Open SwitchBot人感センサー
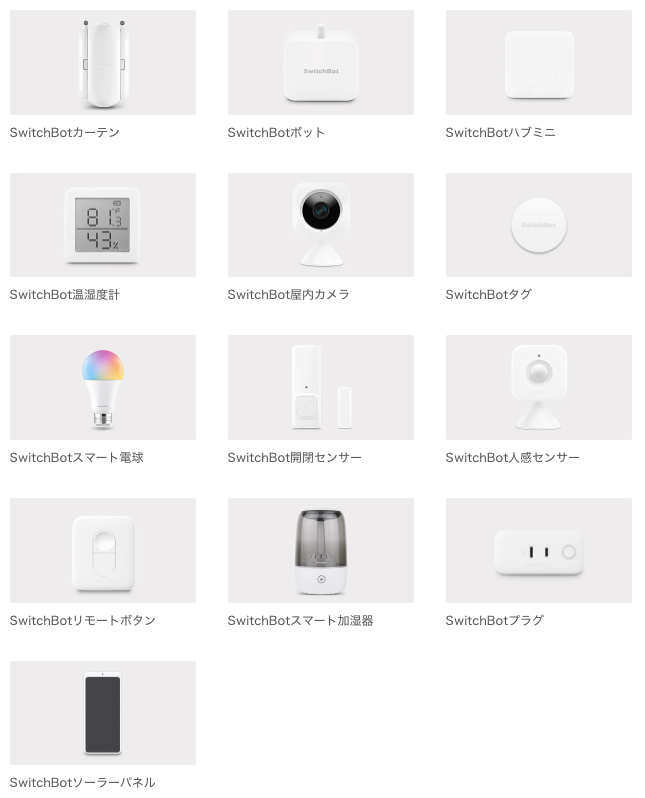 (x=539, y=388)
